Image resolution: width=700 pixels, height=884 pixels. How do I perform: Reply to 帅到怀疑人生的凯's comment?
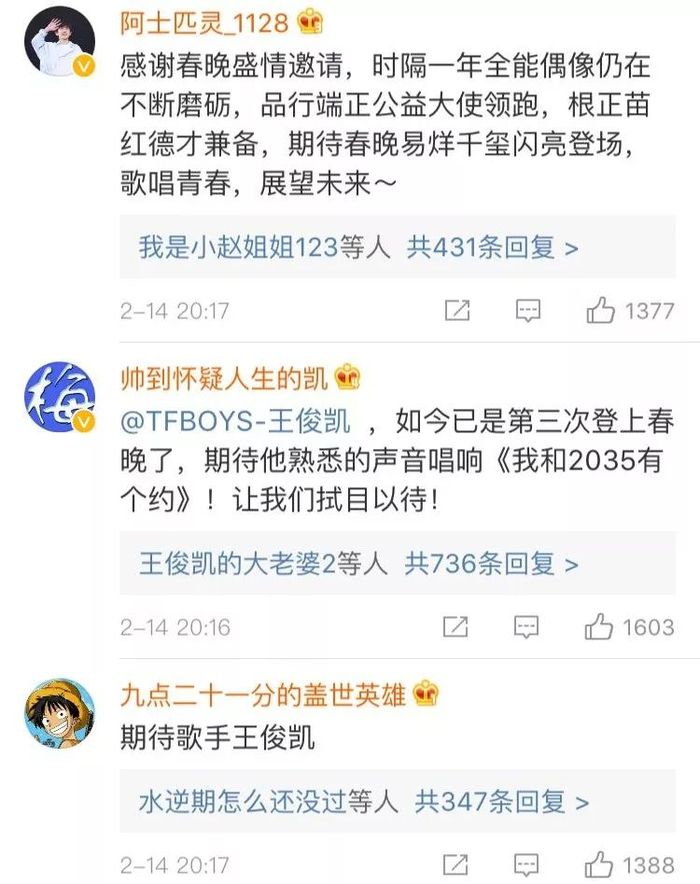tap(527, 627)
